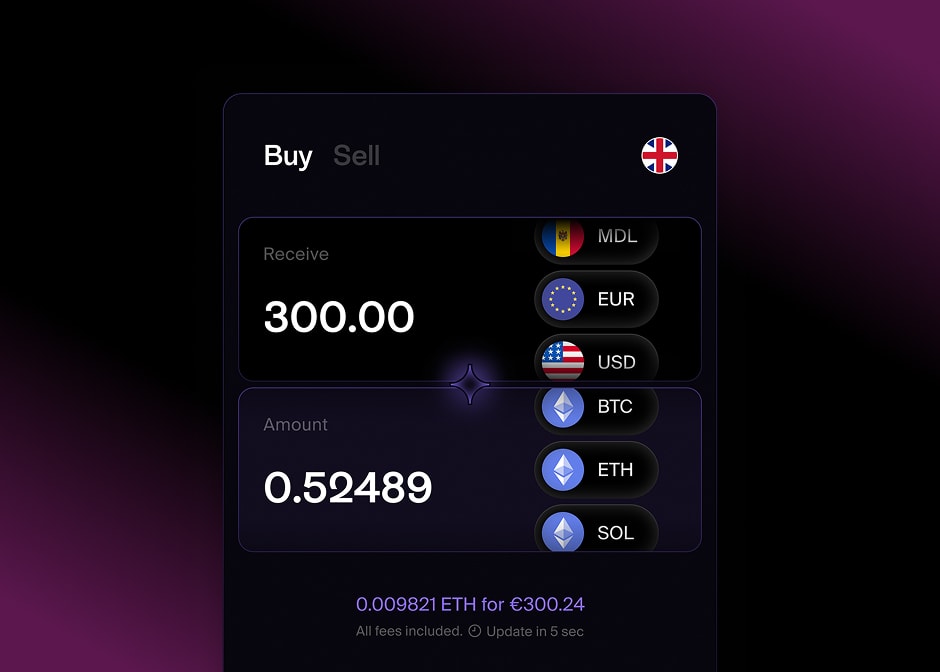Choose EUR as receive currency
This screenshot has width=940, height=672.
click(x=596, y=299)
